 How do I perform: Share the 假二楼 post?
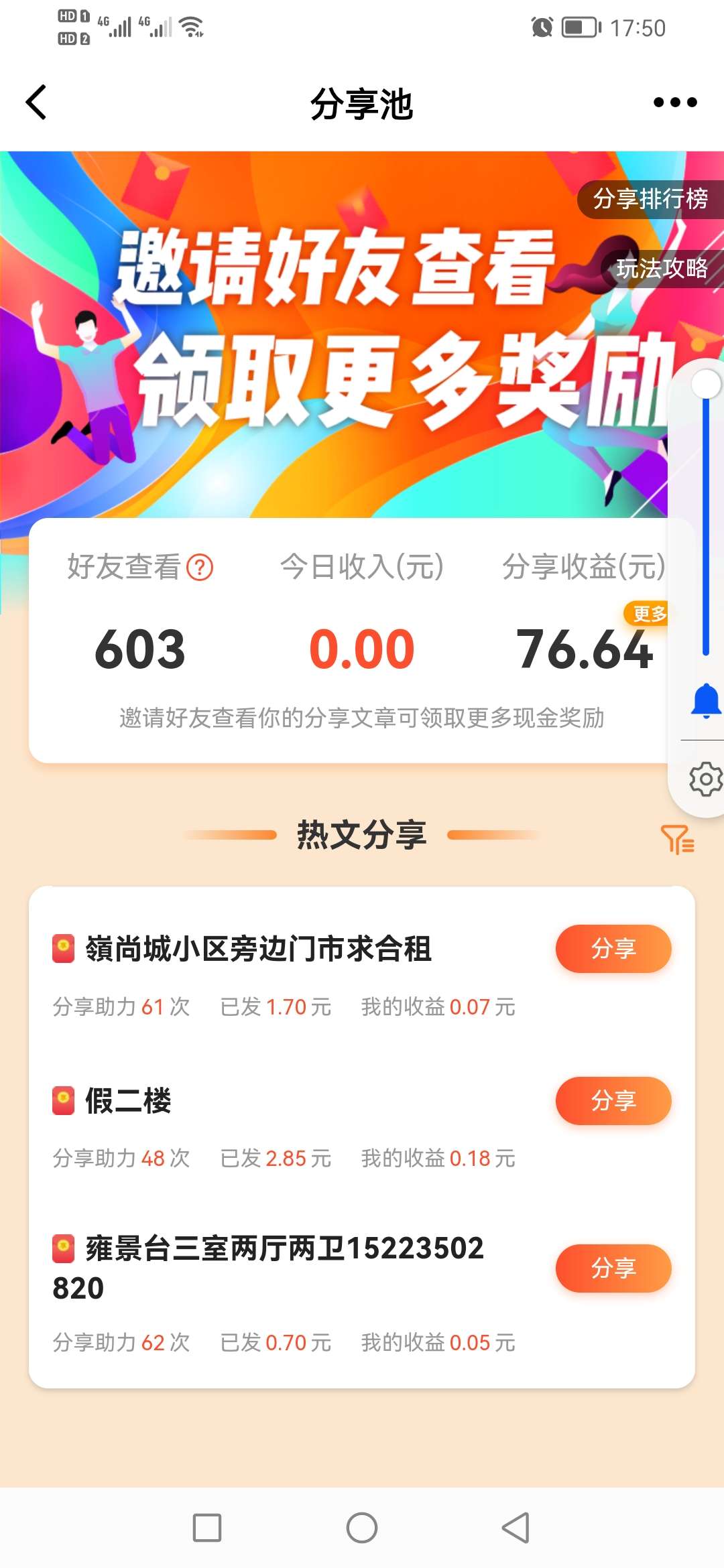point(613,1100)
